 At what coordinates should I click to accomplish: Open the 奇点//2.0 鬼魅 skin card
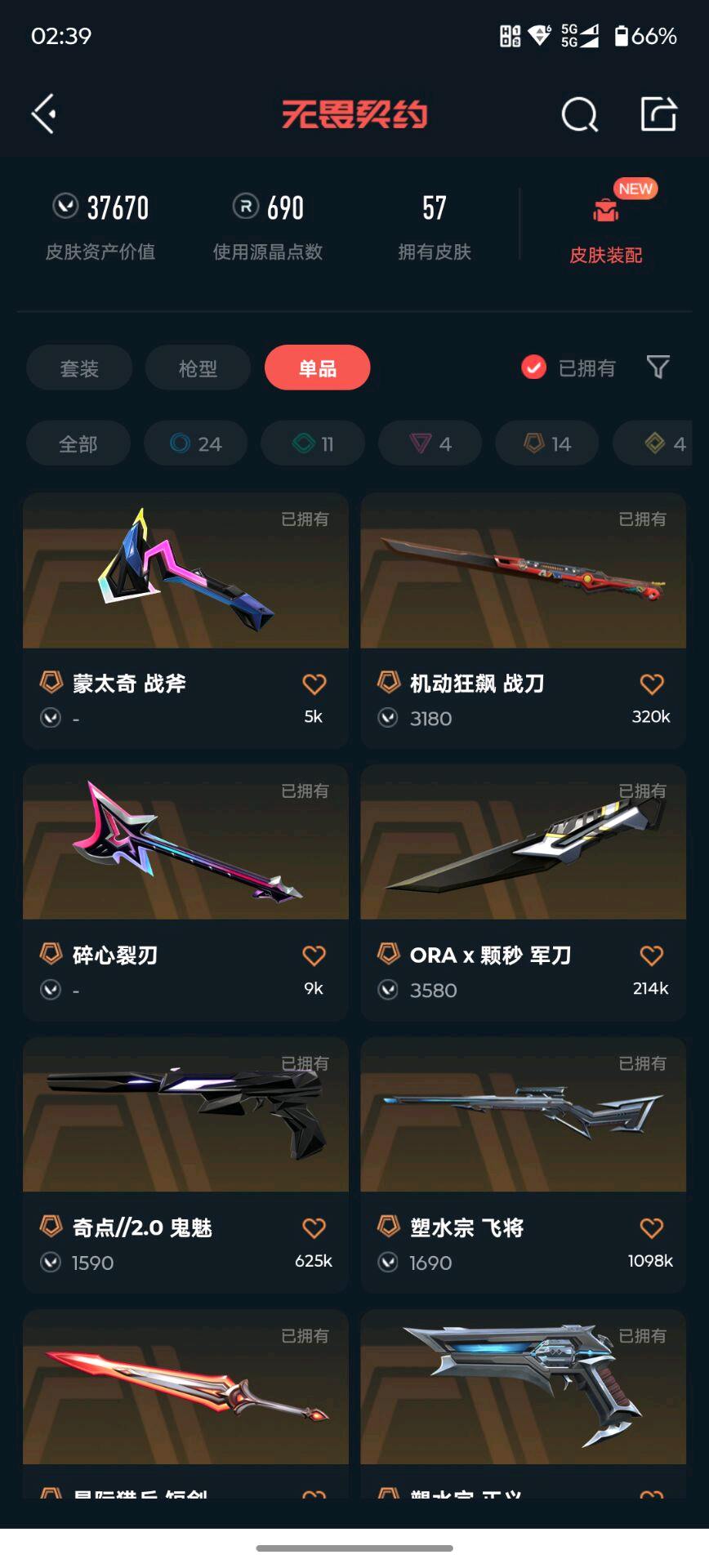tap(185, 1116)
